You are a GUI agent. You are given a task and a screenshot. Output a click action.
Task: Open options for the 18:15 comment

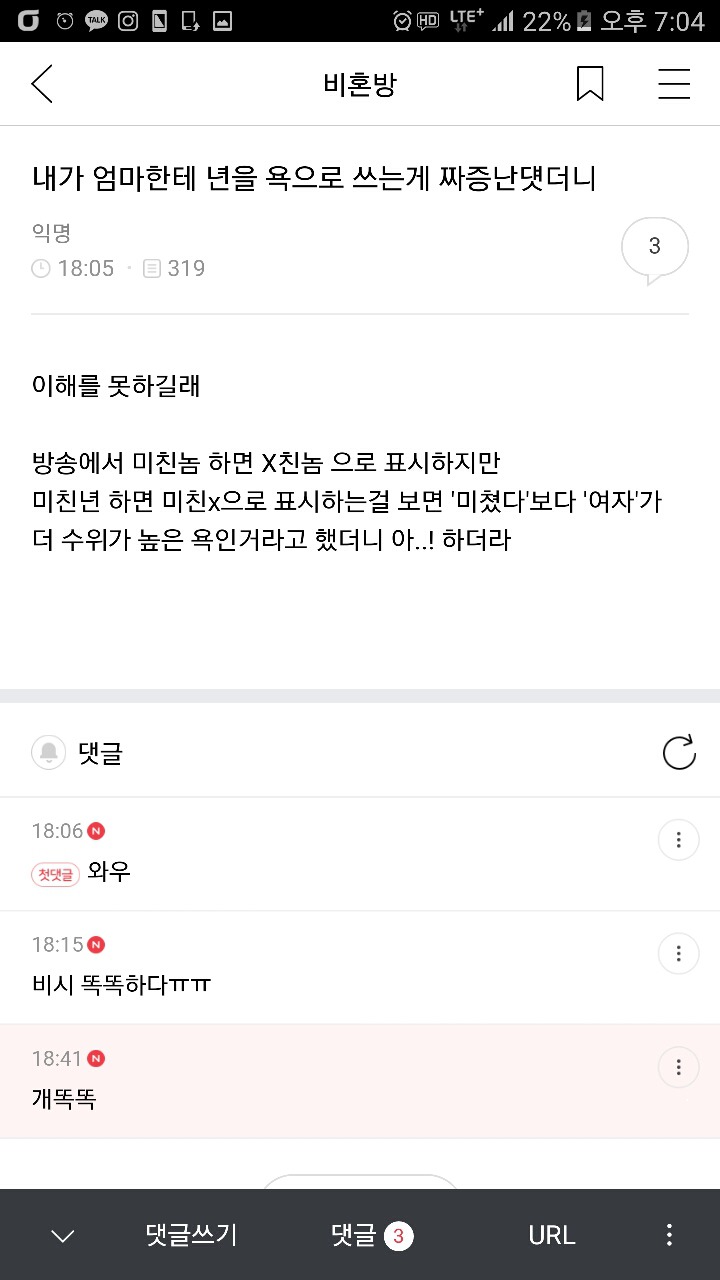[x=678, y=954]
